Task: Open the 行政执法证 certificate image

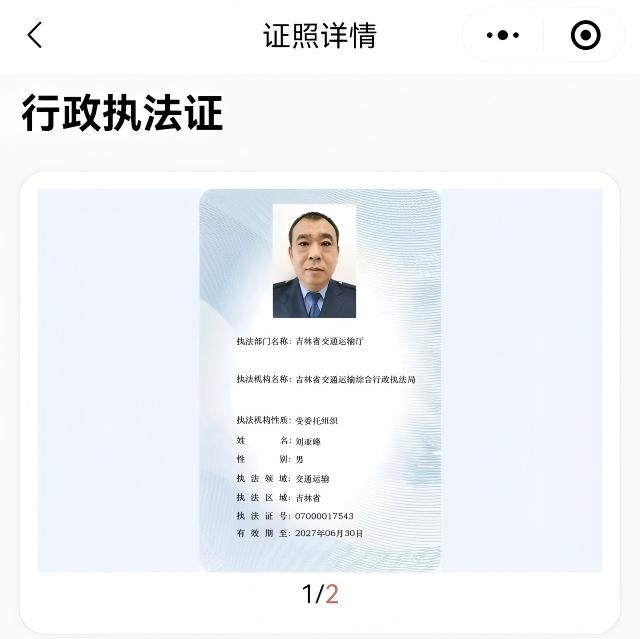Action: click(320, 380)
